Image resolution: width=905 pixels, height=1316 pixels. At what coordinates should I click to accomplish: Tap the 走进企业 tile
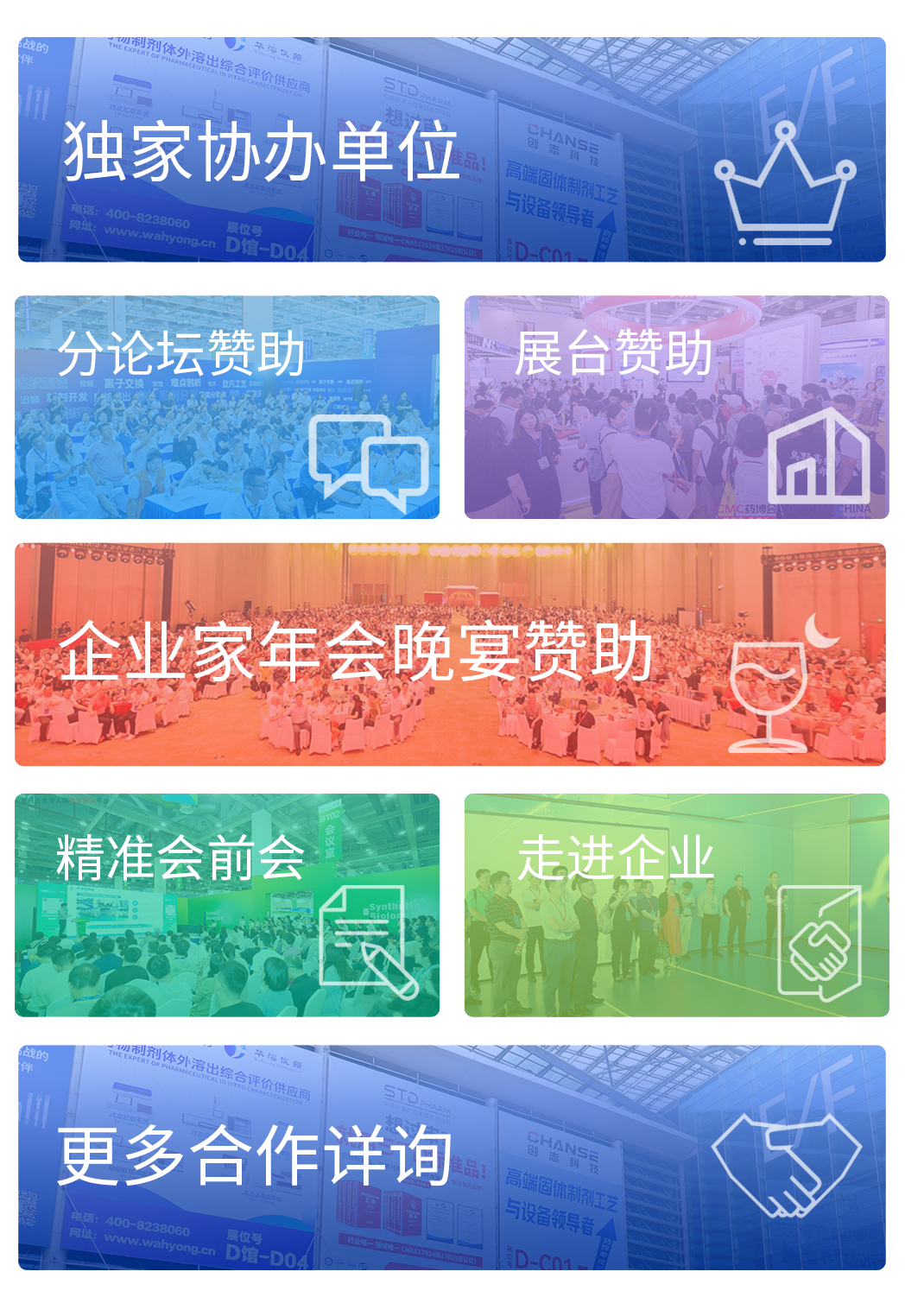[x=676, y=905]
